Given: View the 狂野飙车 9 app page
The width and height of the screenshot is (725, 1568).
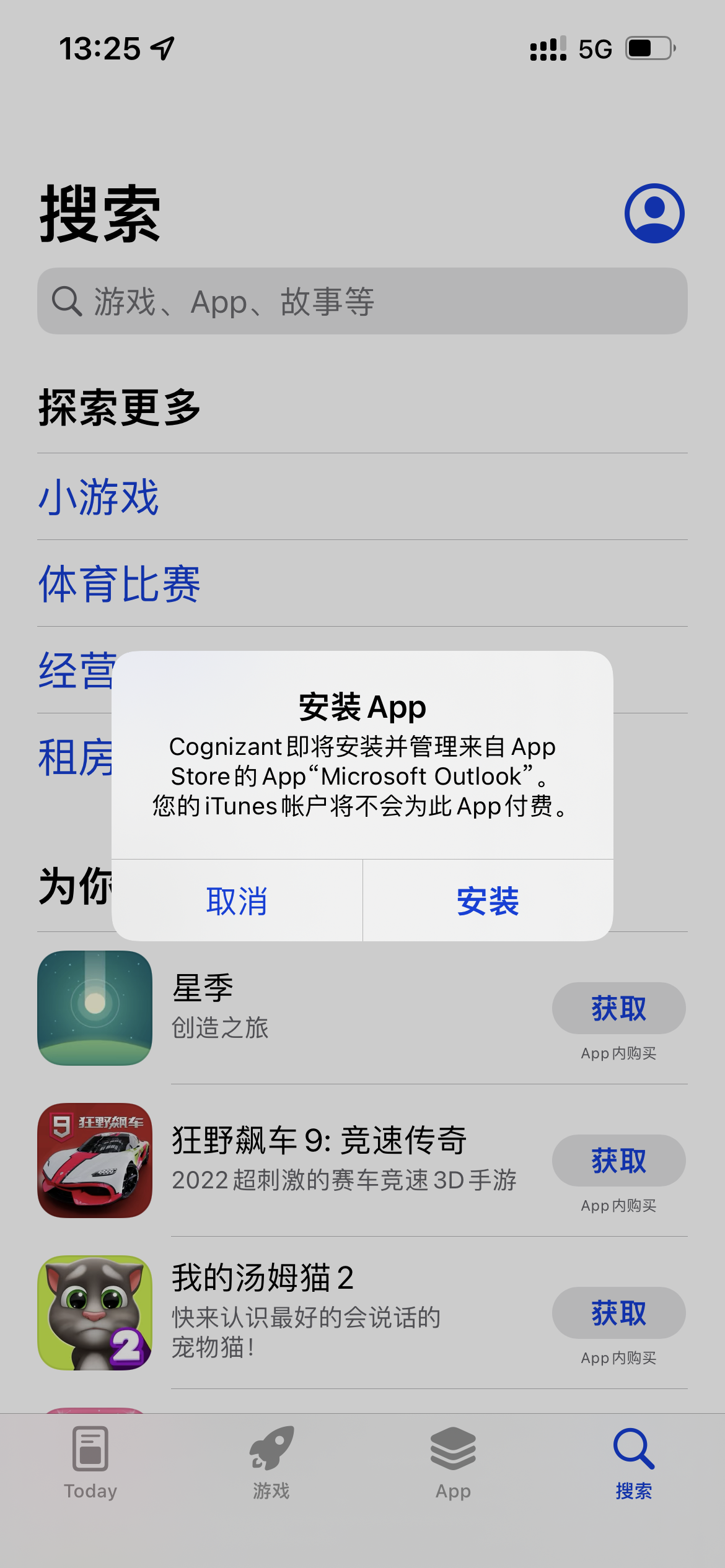Looking at the screenshot, I should tap(95, 1161).
